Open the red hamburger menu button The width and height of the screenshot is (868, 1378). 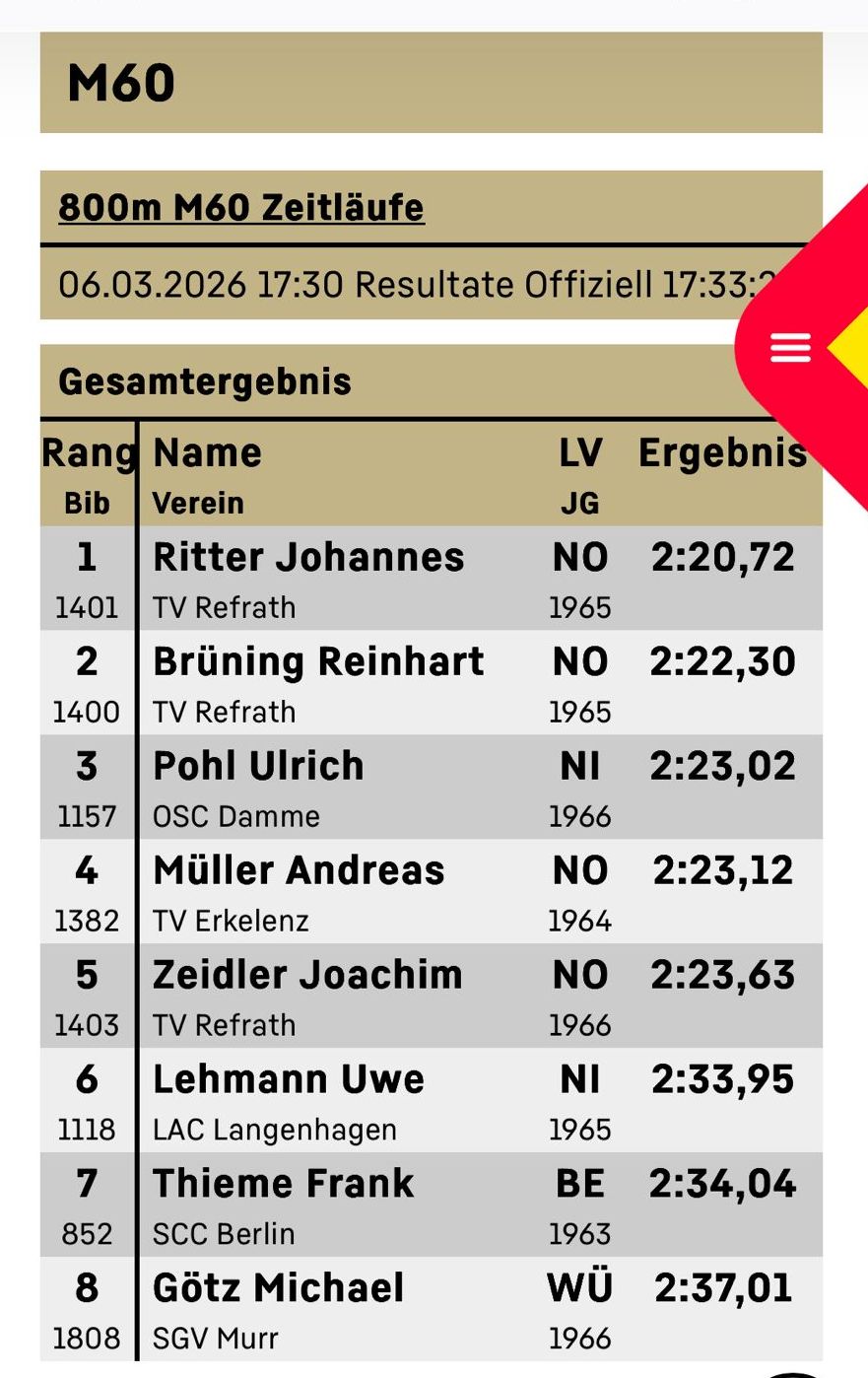(x=790, y=348)
